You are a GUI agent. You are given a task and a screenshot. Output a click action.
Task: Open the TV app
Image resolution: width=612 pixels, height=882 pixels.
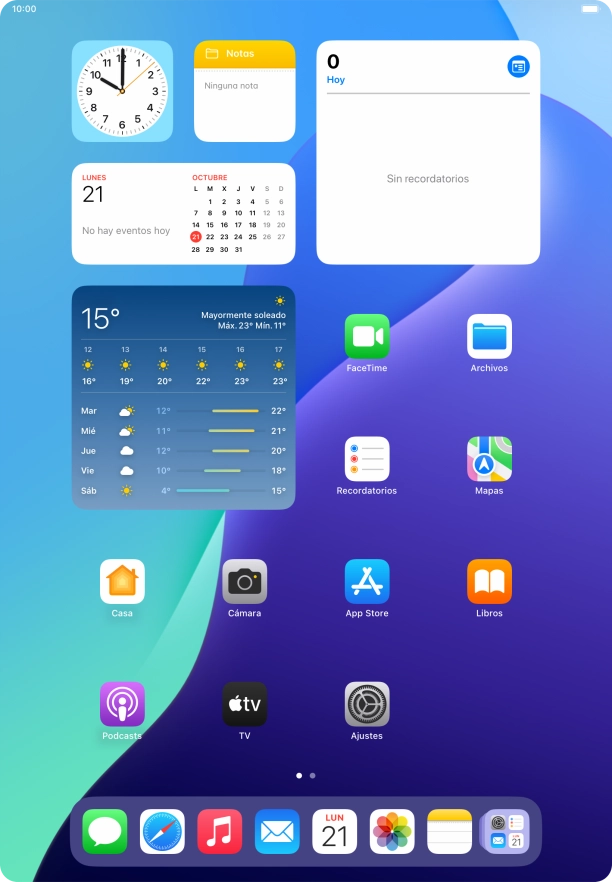point(244,704)
